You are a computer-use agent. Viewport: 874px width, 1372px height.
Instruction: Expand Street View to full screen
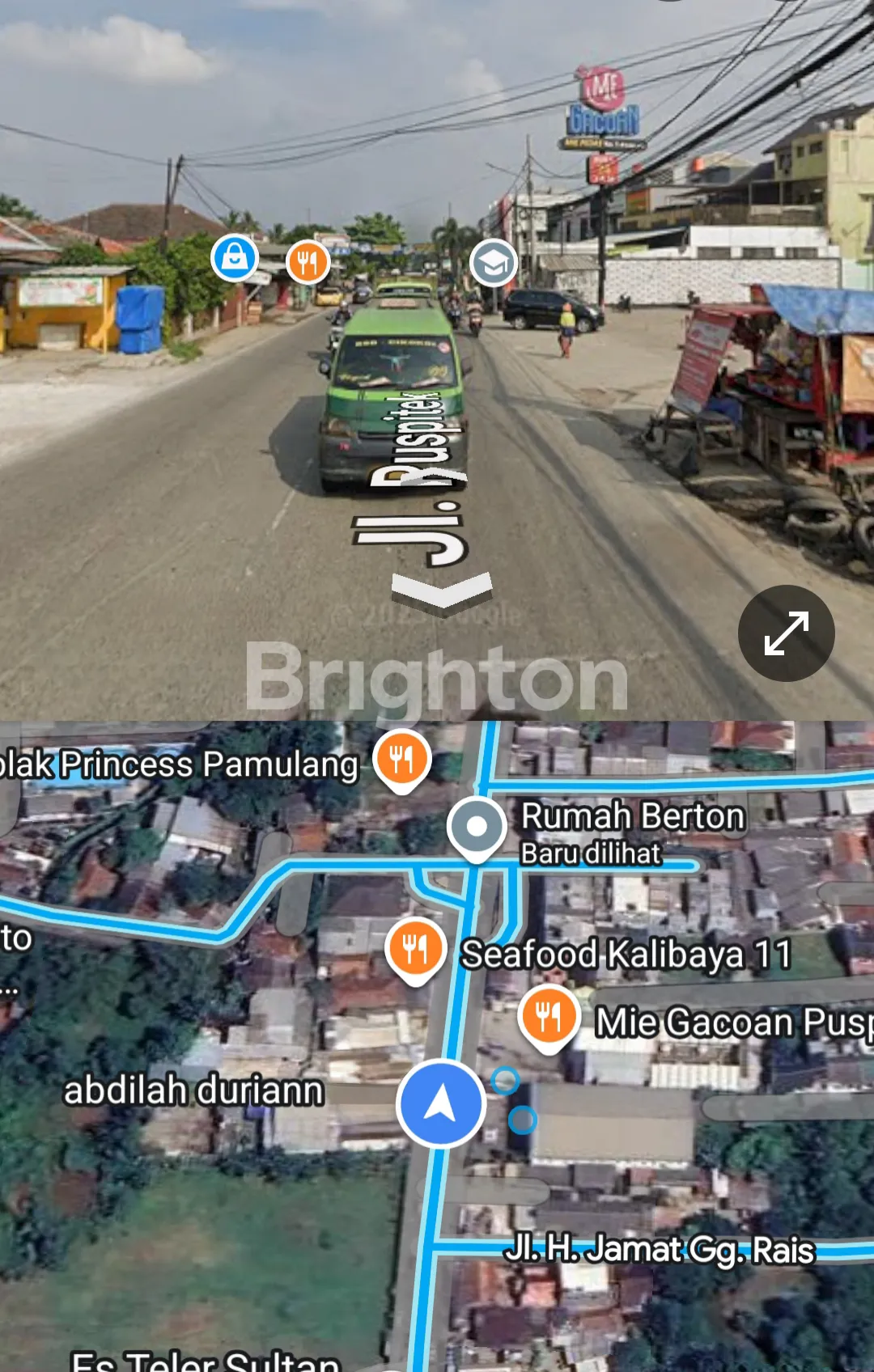tap(786, 633)
